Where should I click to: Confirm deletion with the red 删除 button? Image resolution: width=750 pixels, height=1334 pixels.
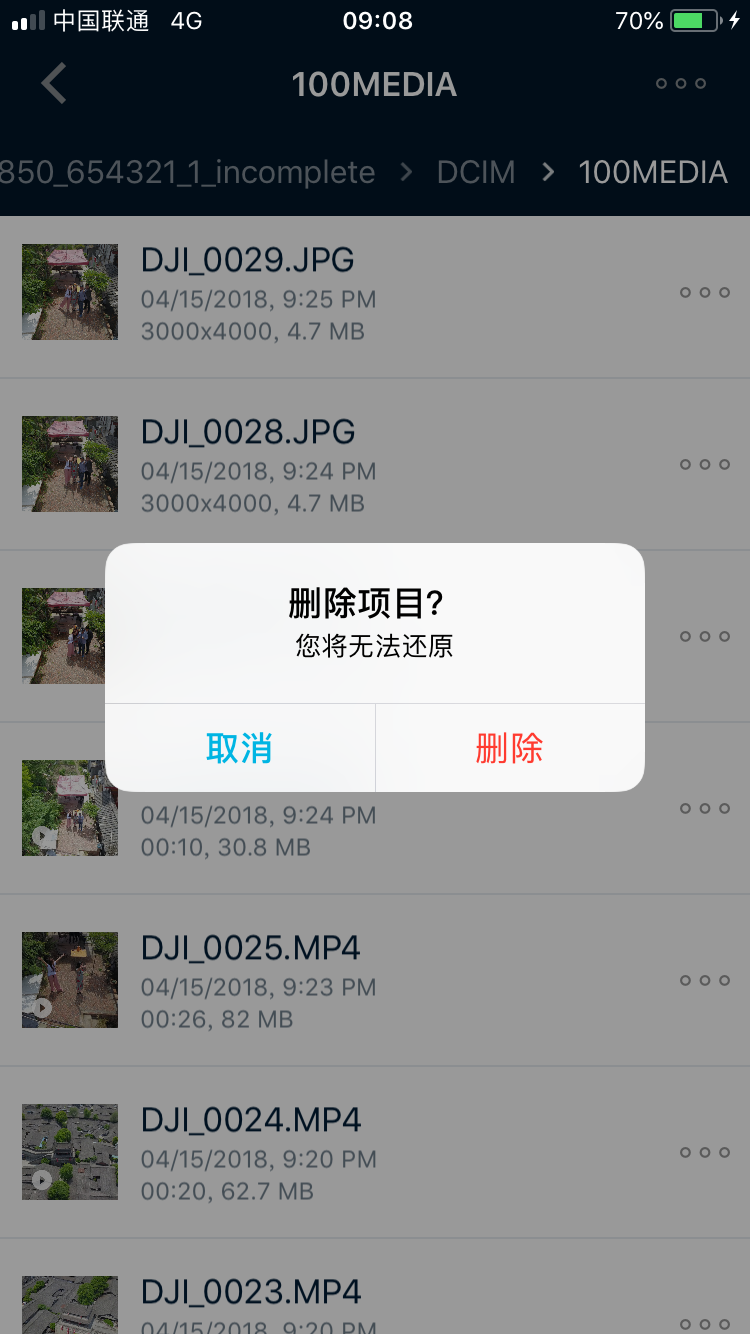[509, 748]
